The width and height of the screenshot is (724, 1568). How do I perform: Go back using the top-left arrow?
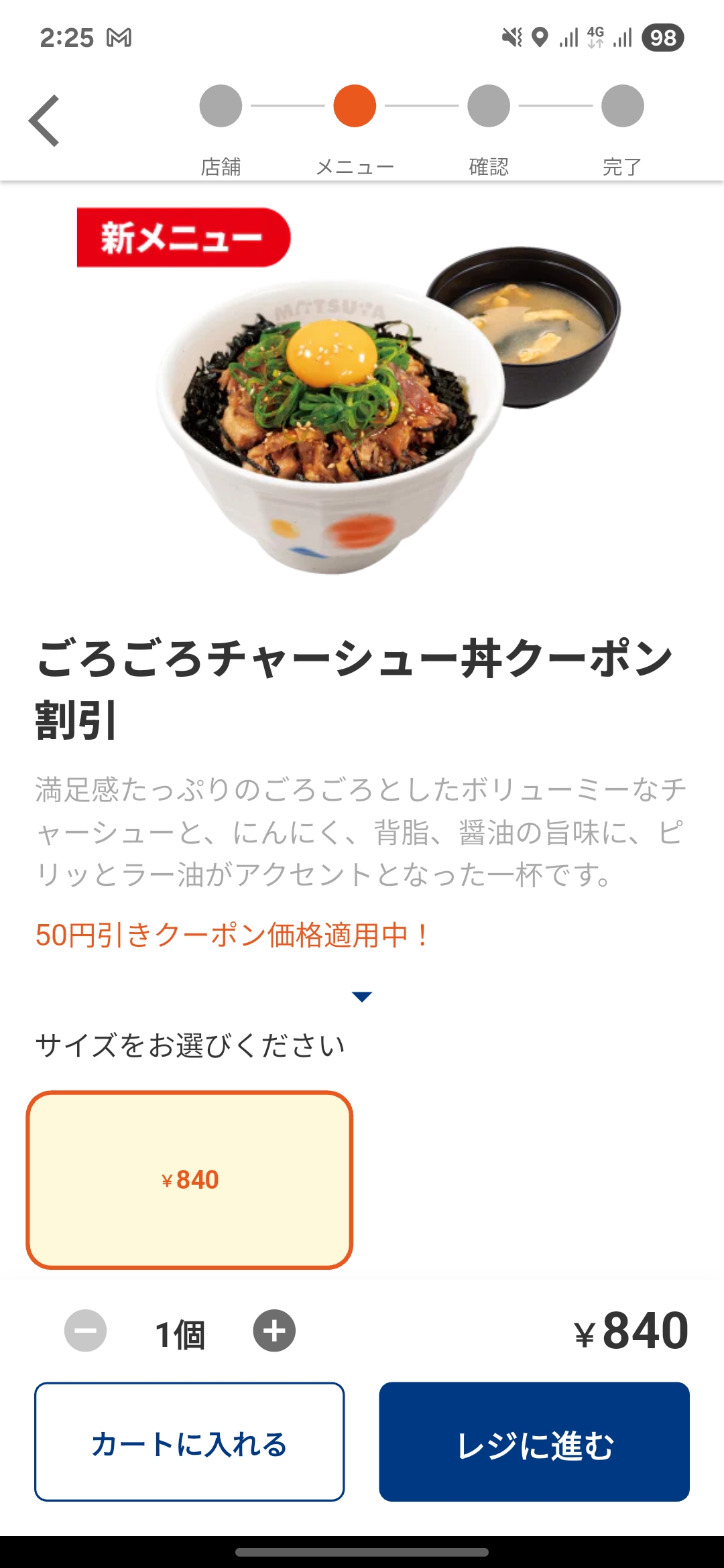pos(44,121)
